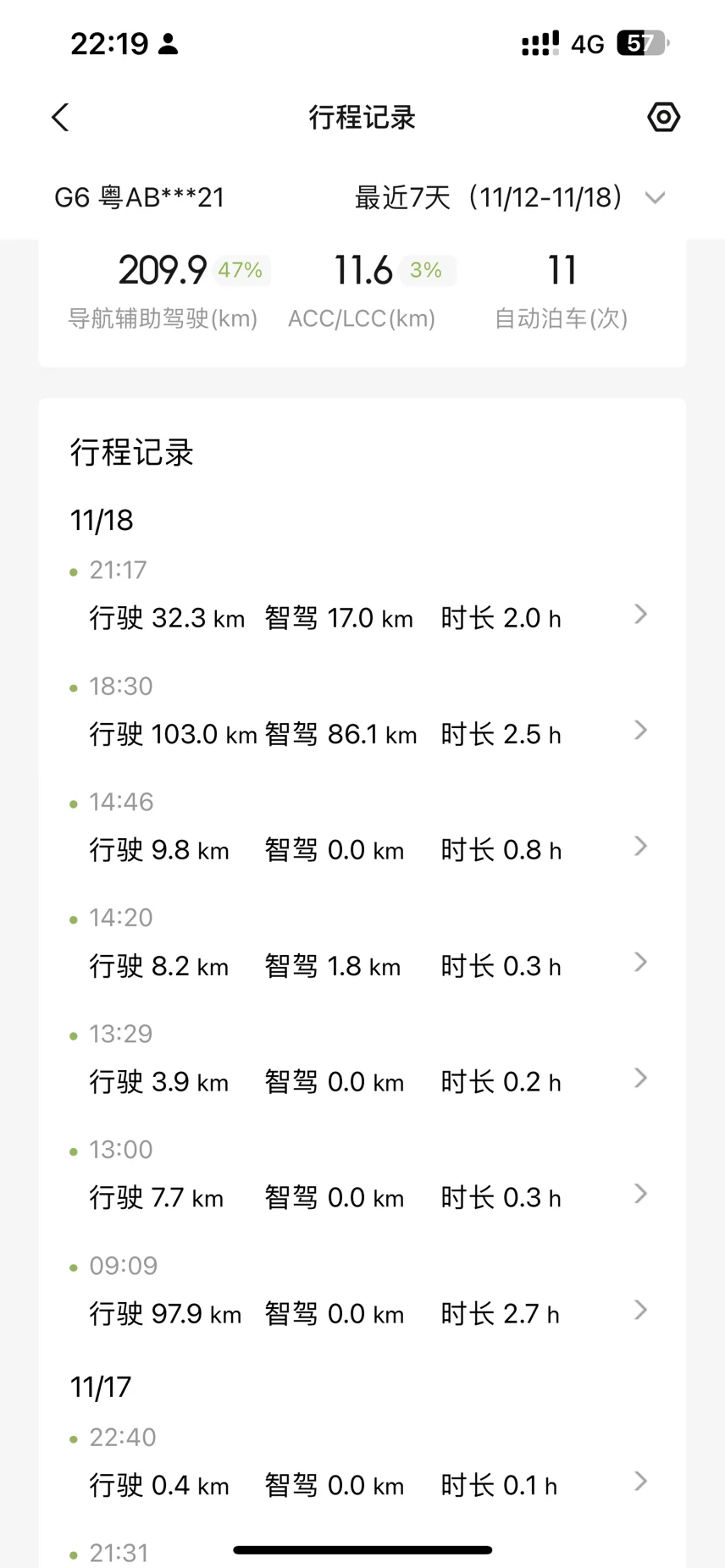Open the 14:20 trip of 8.2 km
The height and width of the screenshot is (1568, 725).
362,945
